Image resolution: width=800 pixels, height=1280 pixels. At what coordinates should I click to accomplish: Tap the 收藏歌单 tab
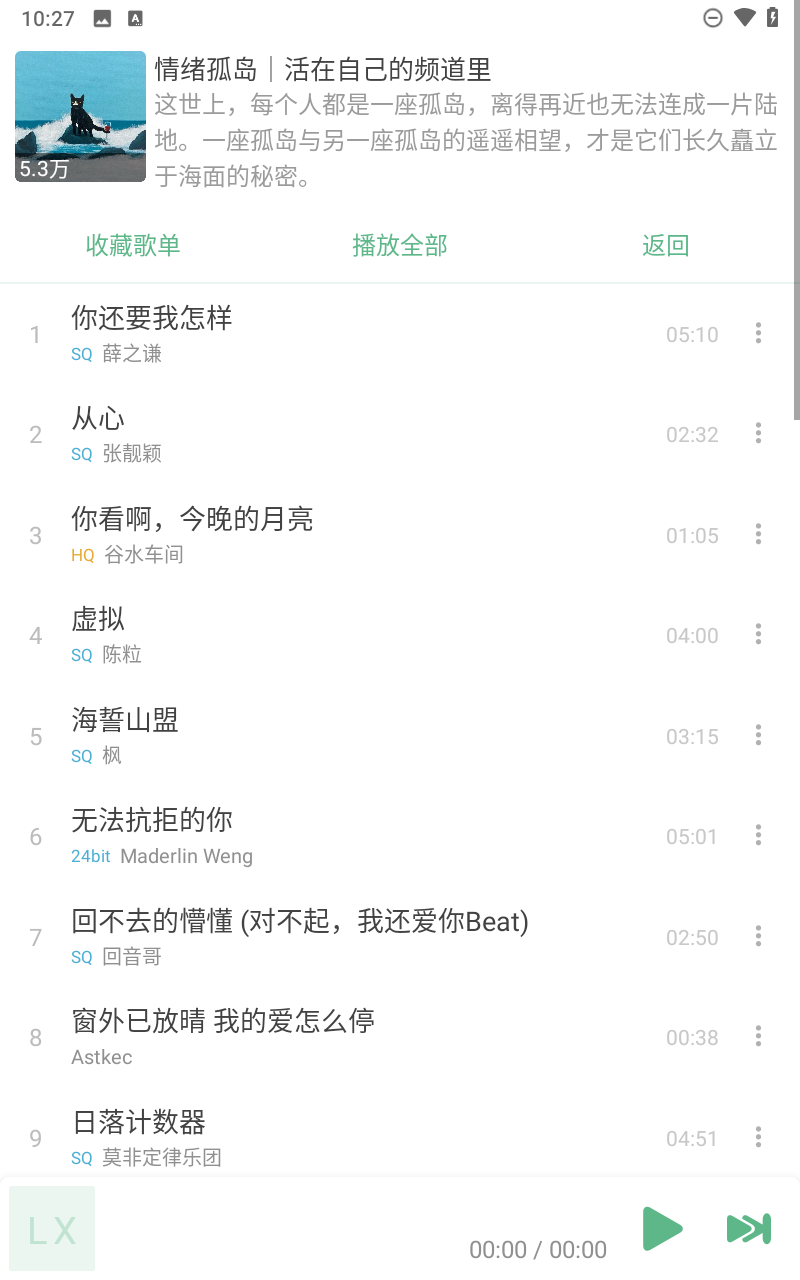133,245
